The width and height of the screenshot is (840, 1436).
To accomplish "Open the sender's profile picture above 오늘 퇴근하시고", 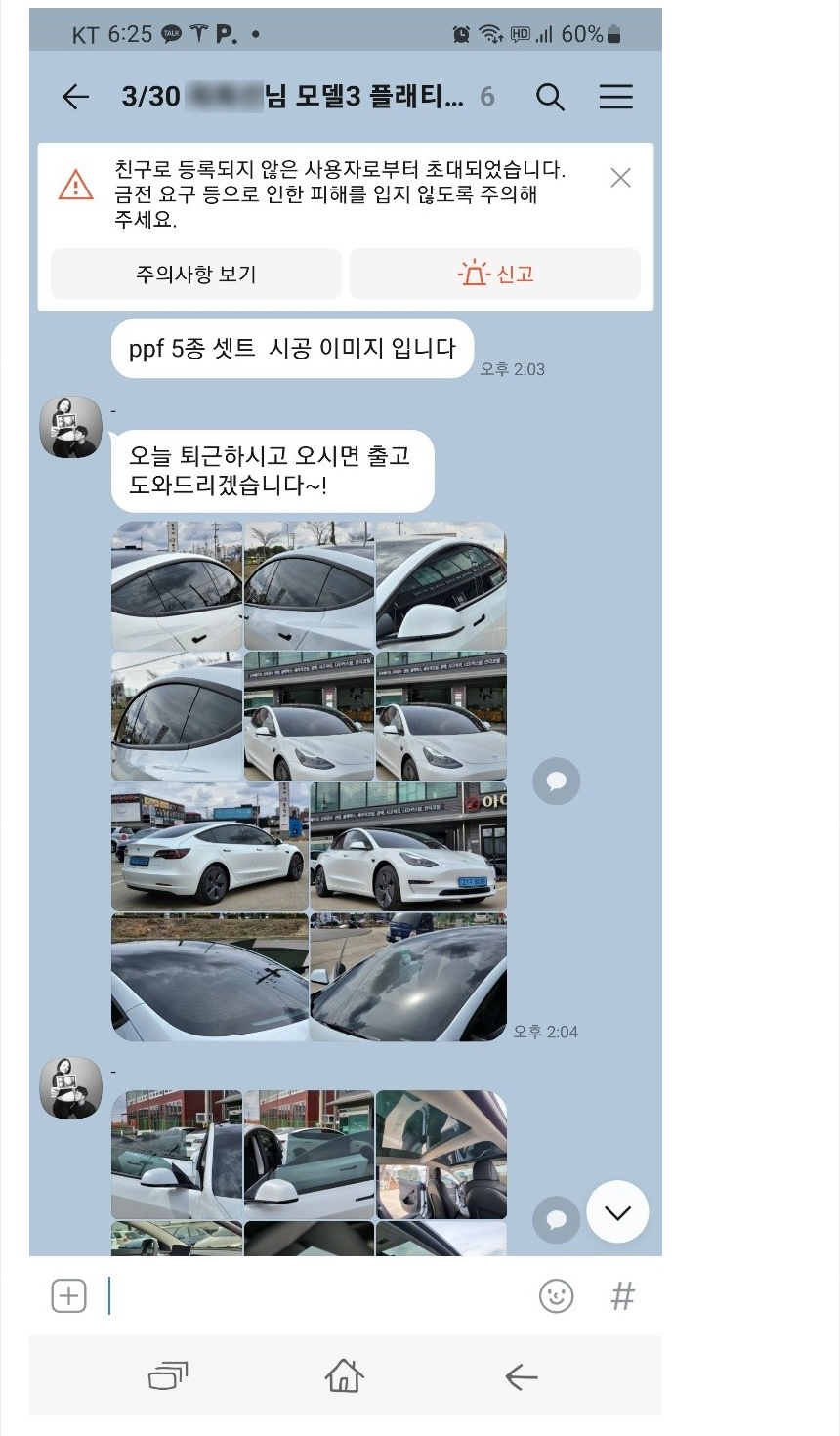I will click(70, 427).
